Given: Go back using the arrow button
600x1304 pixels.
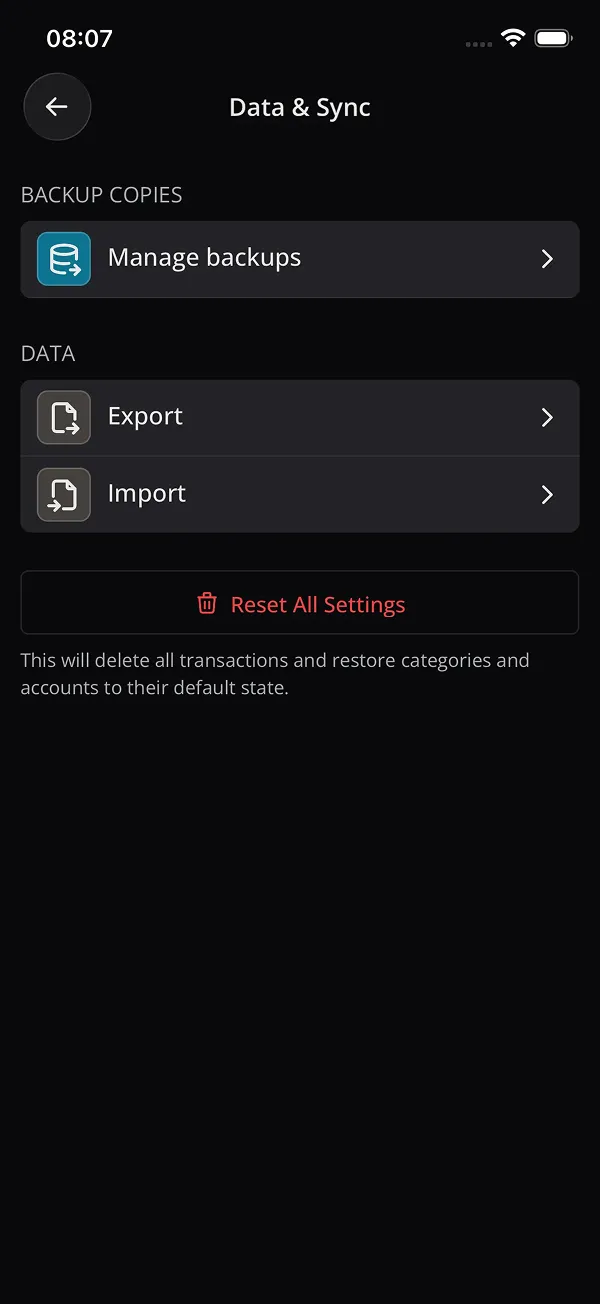Looking at the screenshot, I should click(x=57, y=107).
